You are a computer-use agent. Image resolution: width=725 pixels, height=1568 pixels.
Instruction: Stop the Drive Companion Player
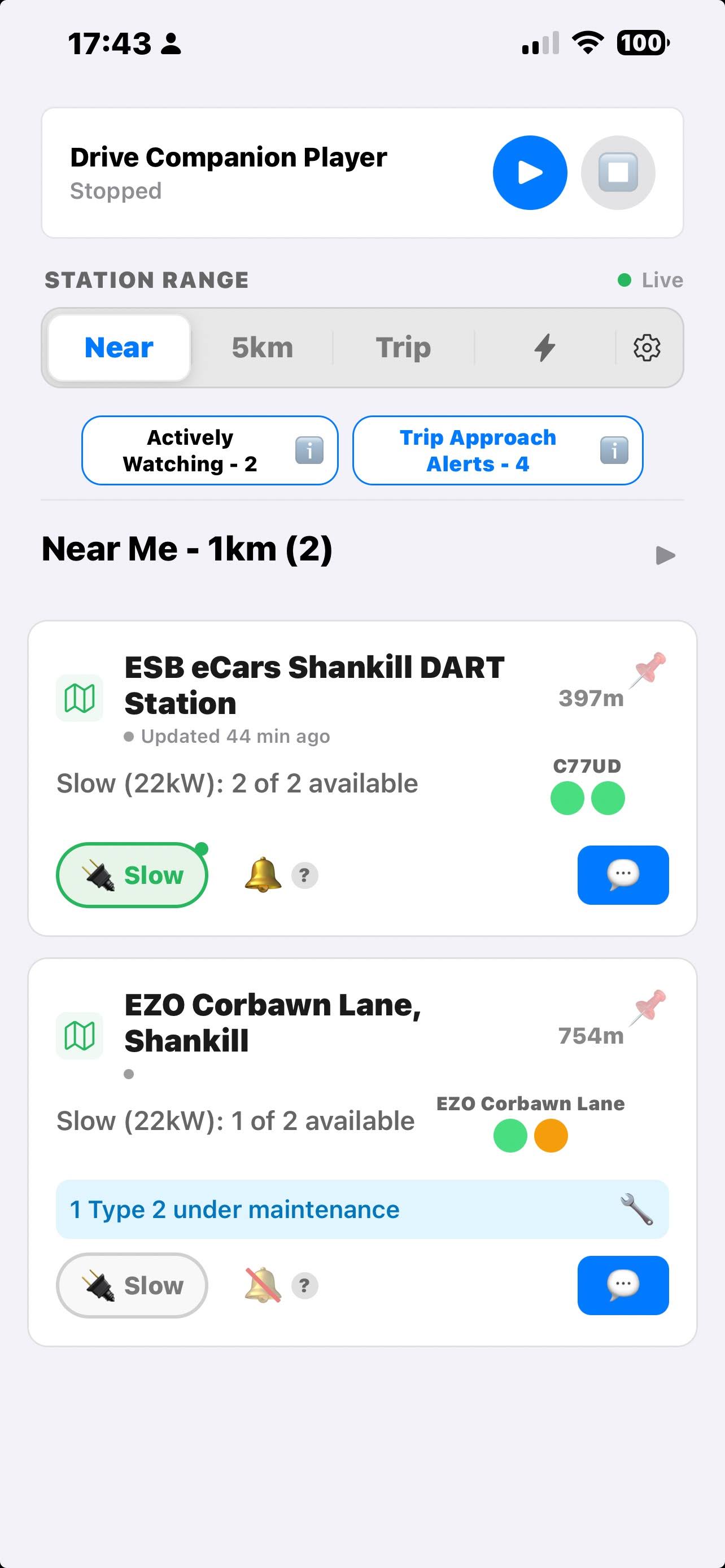[x=617, y=173]
